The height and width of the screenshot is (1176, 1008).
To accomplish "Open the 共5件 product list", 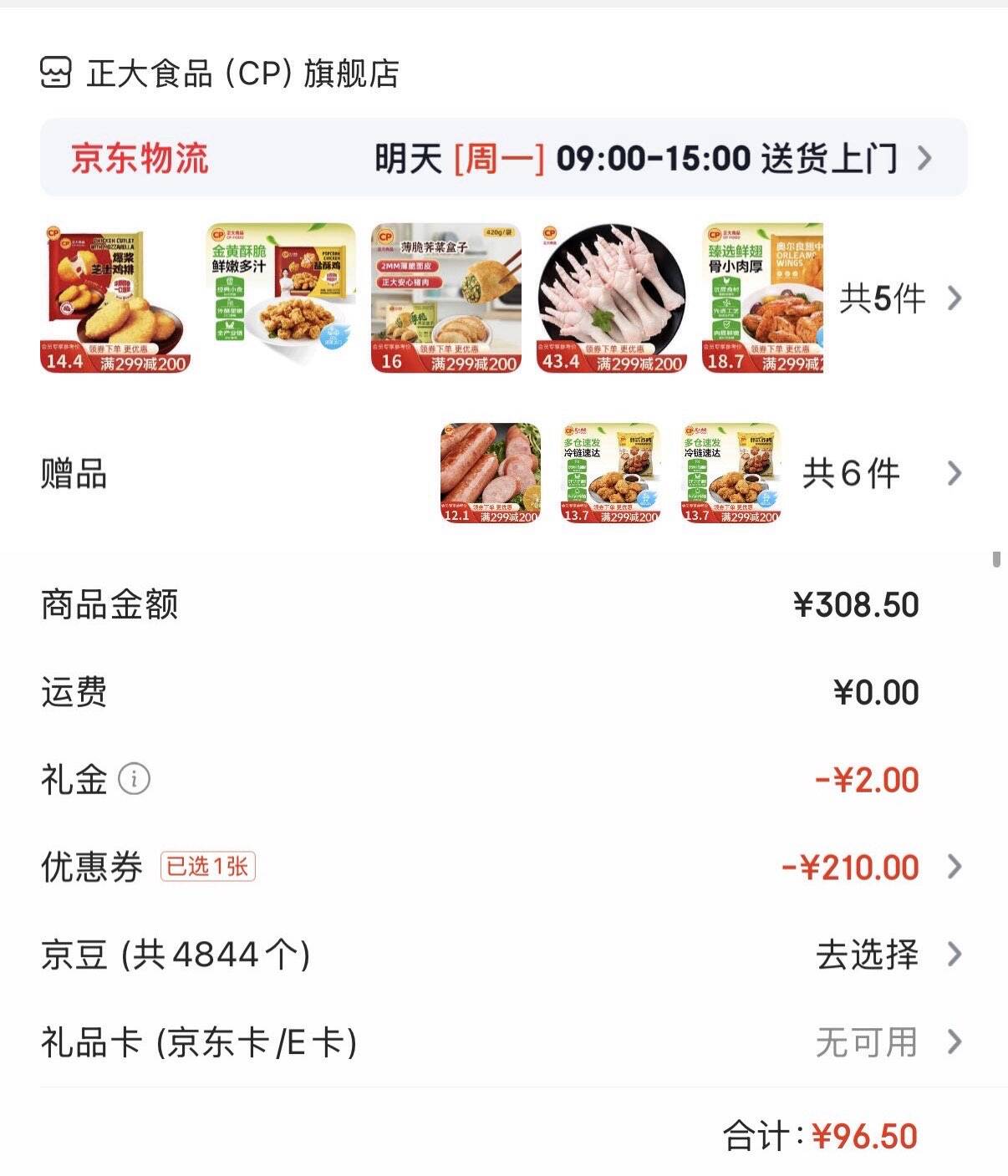I will coord(901,298).
